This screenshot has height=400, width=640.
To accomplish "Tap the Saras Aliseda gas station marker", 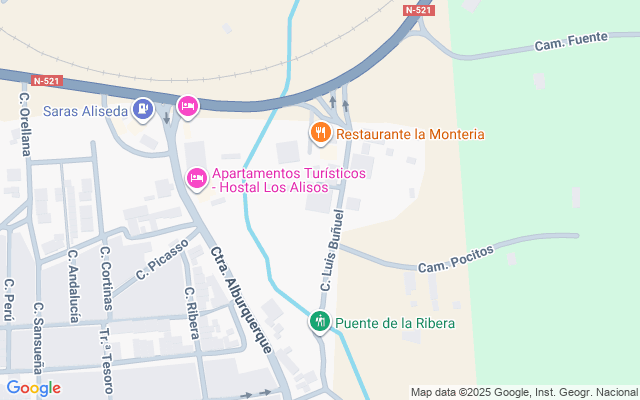I will pos(143,106).
